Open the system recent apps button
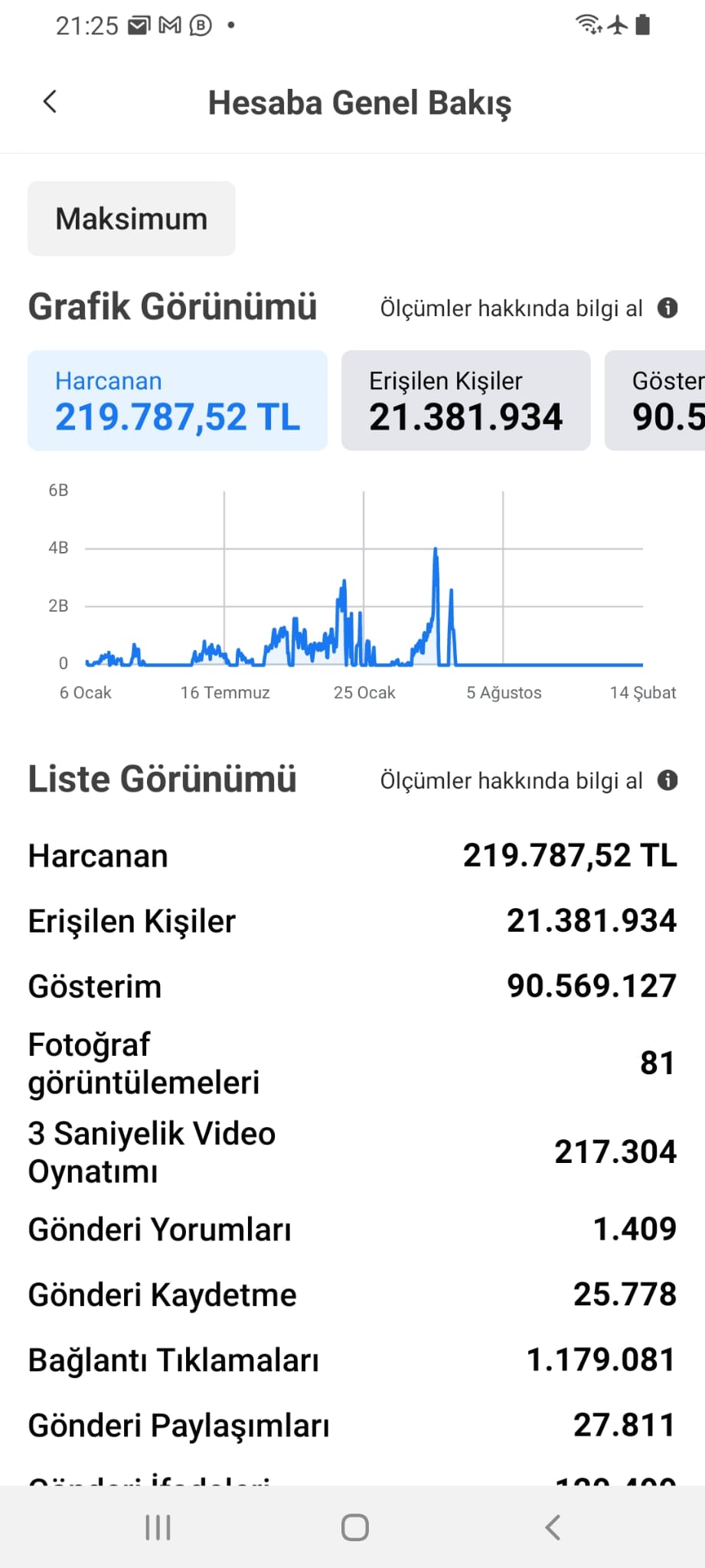Screen dimensions: 705x1568 pos(158,1527)
